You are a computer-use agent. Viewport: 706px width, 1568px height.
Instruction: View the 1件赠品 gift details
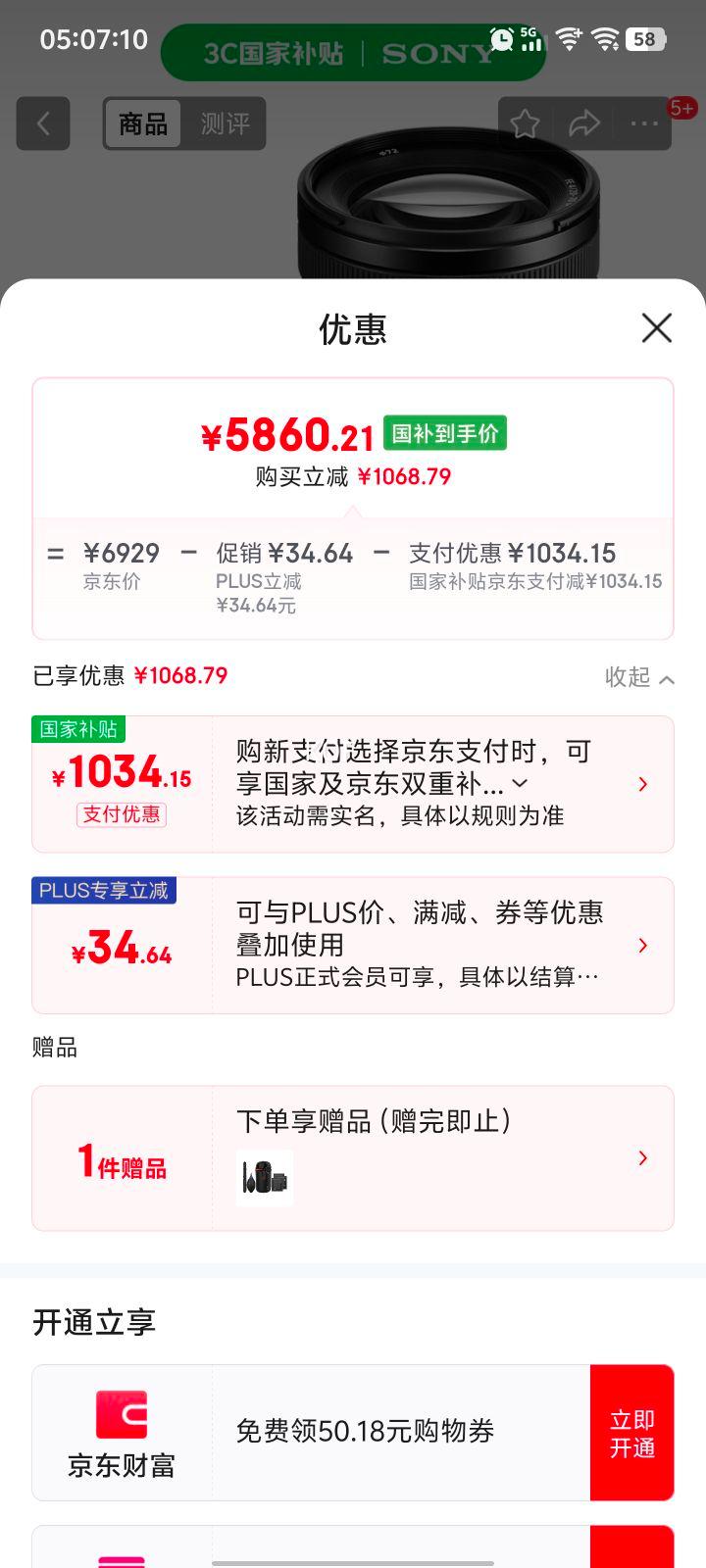353,1158
